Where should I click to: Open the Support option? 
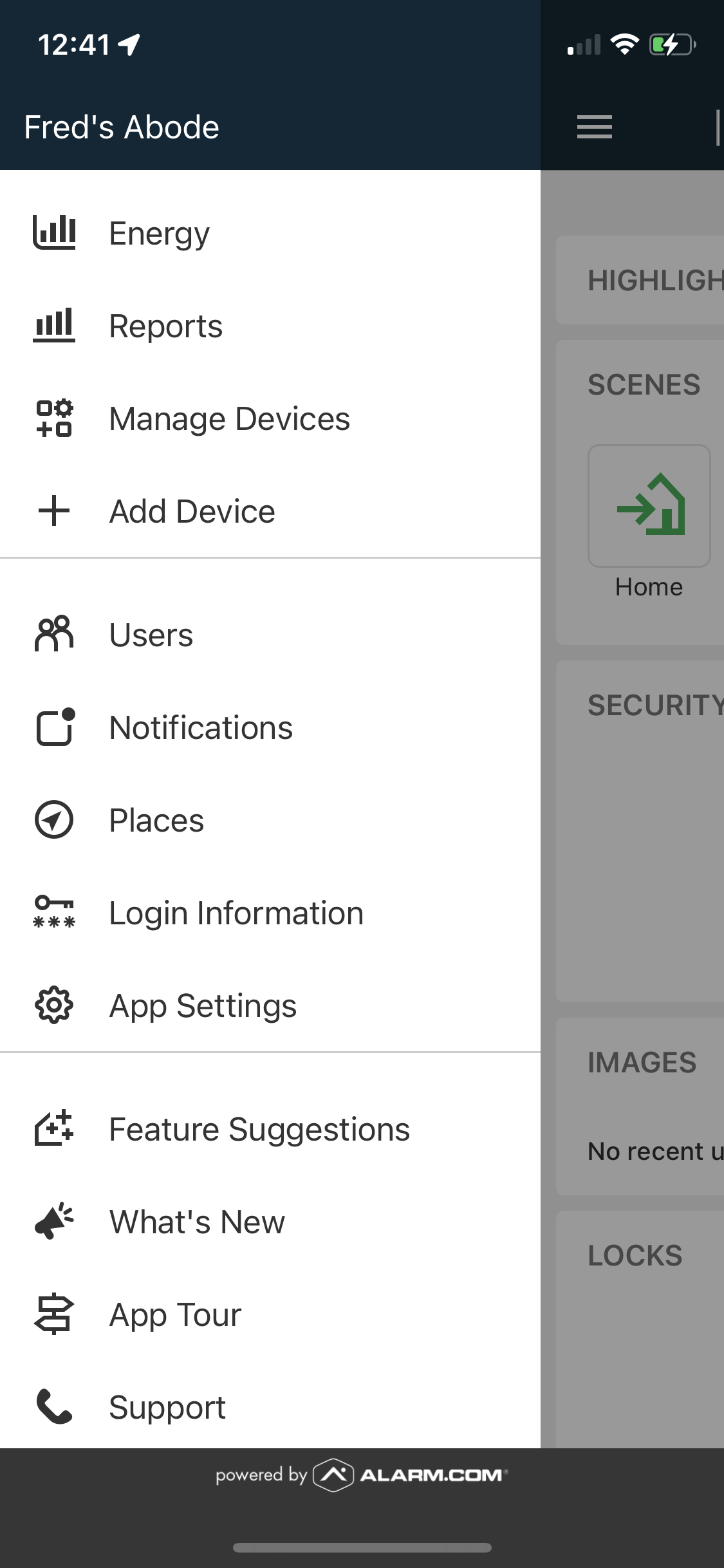coord(167,1407)
